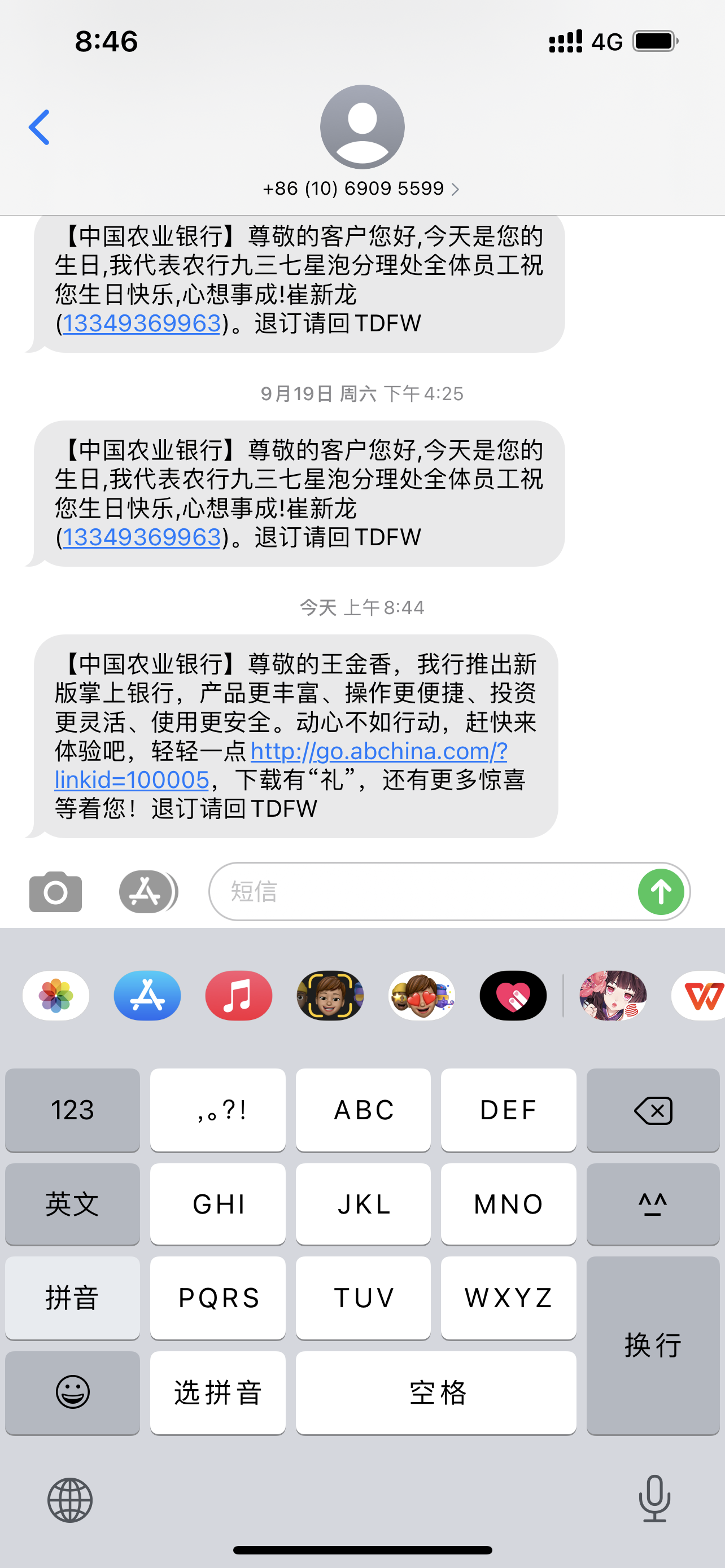Switch keyboards using the globe key
This screenshot has height=1568, width=725.
pyautogui.click(x=70, y=1500)
